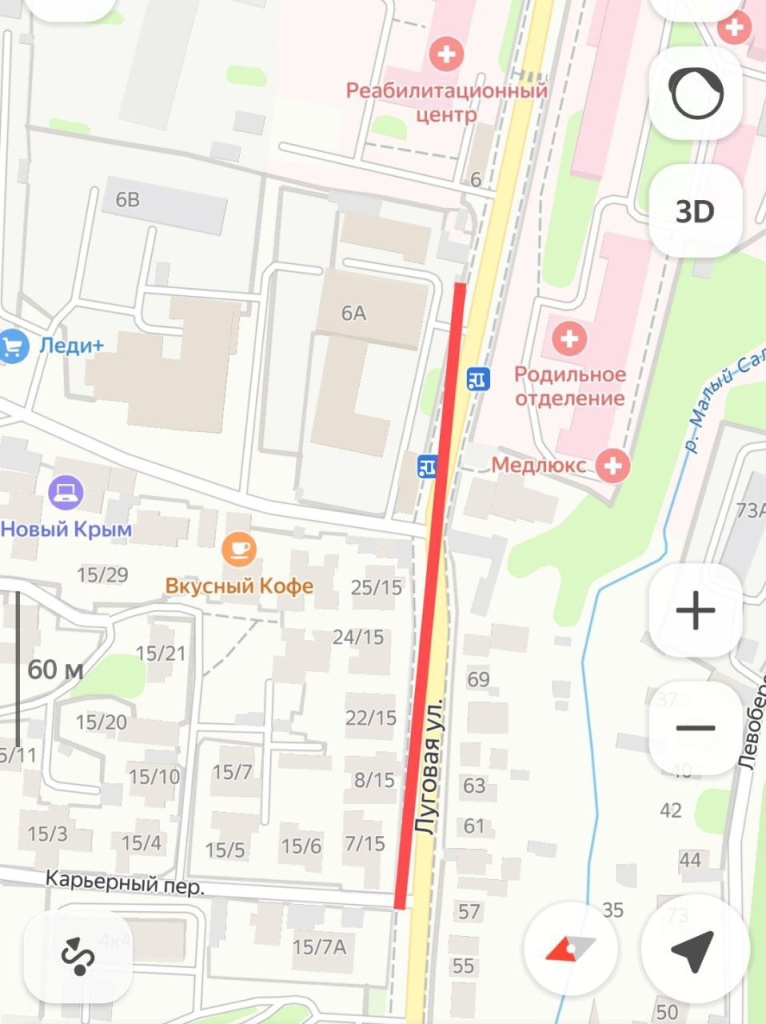Zoom out with the minus button
This screenshot has height=1024, width=766.
coord(695,727)
